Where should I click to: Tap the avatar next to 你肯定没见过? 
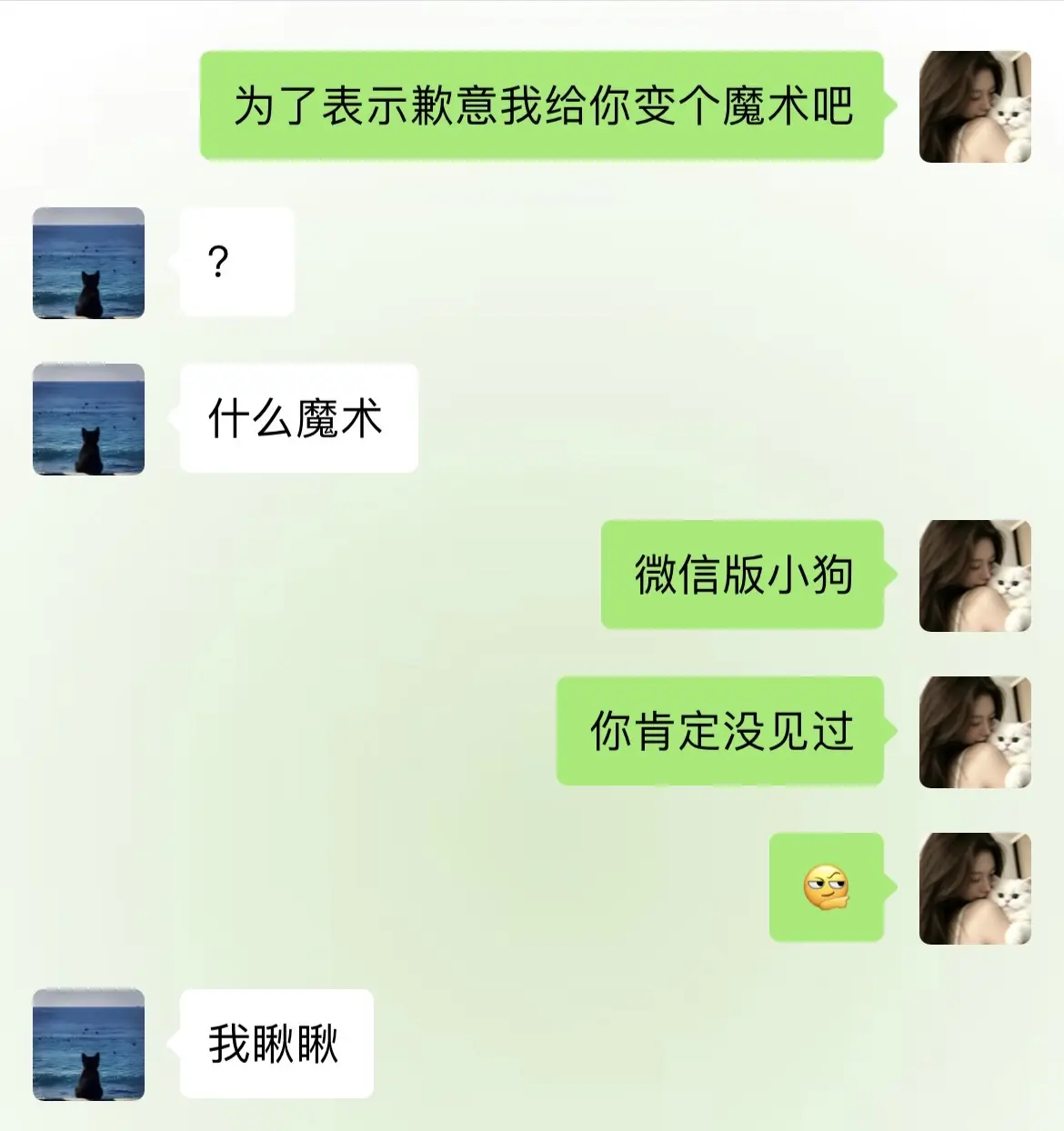tap(975, 732)
